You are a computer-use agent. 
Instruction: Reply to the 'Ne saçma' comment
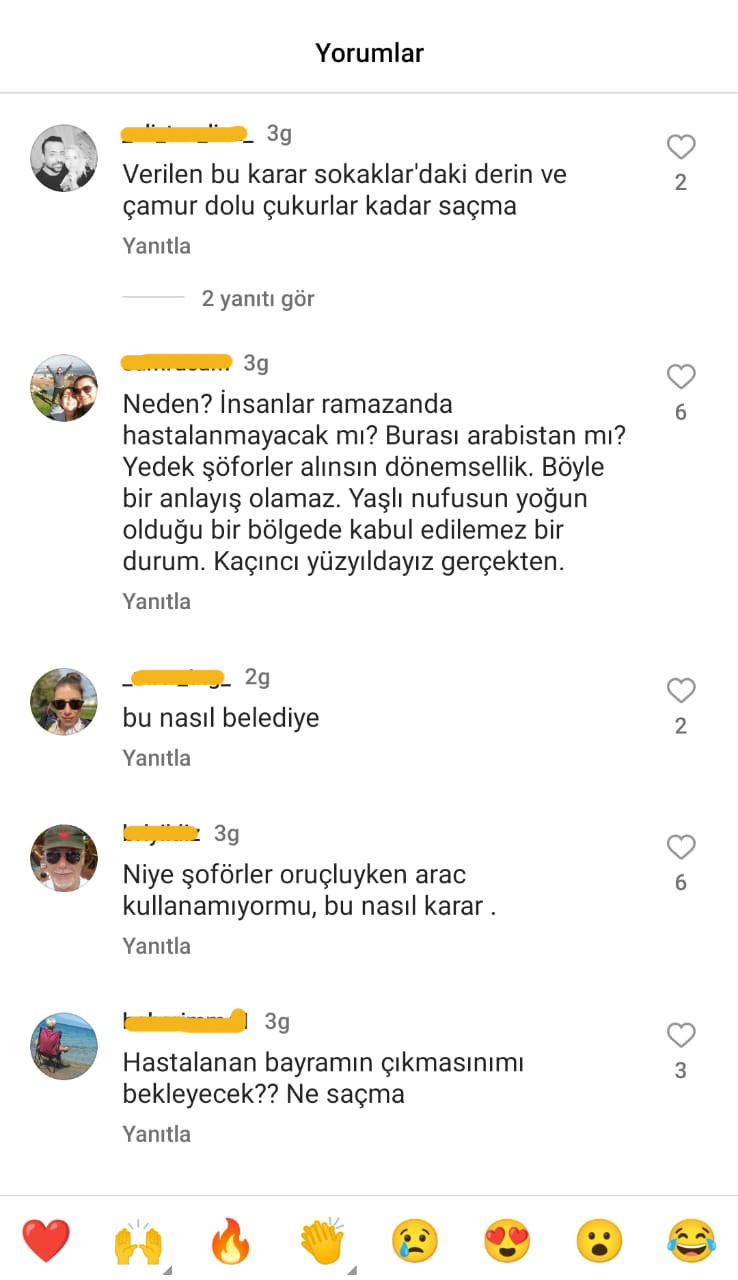(156, 1134)
